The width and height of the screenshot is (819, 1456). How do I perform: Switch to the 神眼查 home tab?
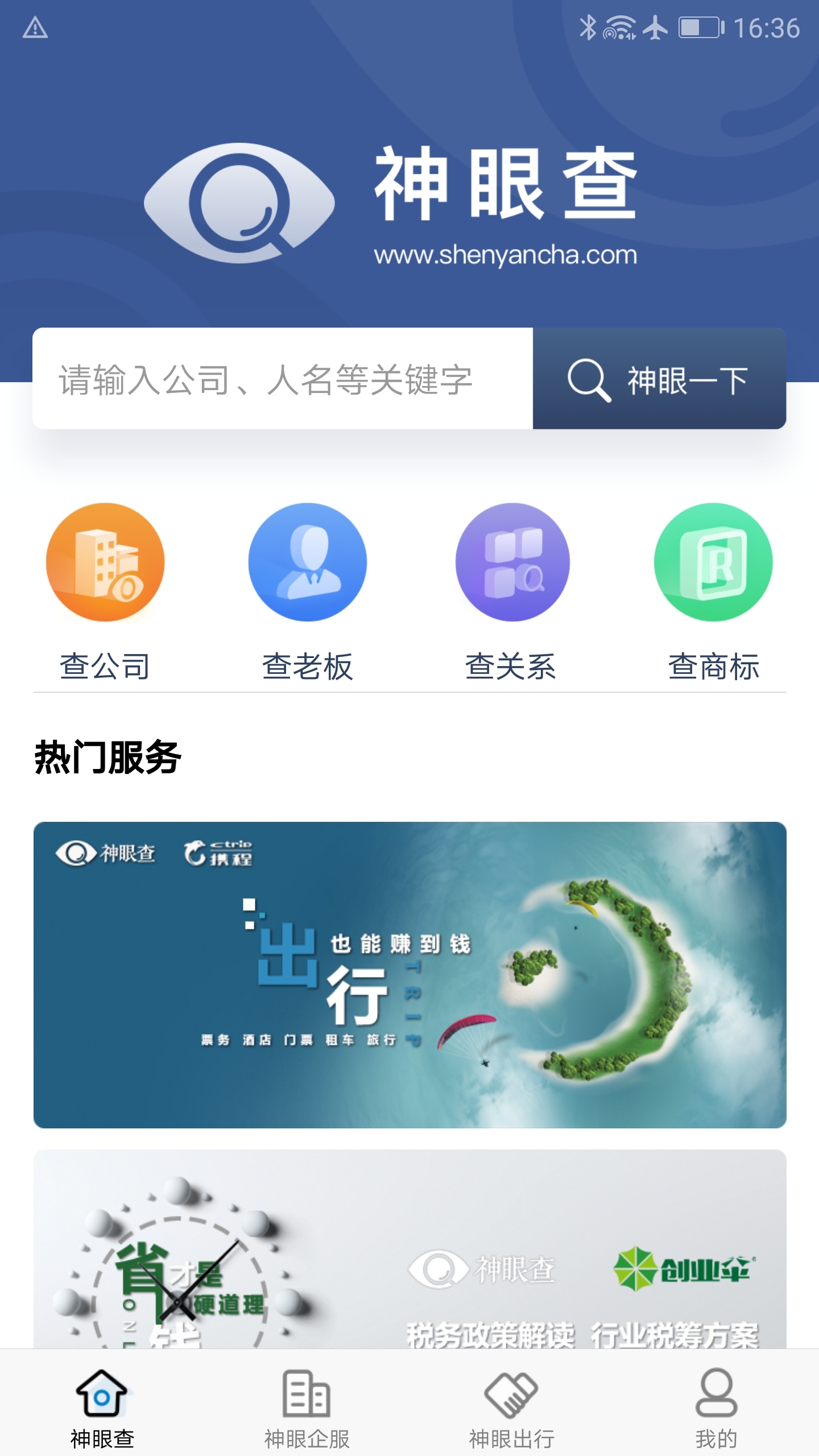[102, 1407]
